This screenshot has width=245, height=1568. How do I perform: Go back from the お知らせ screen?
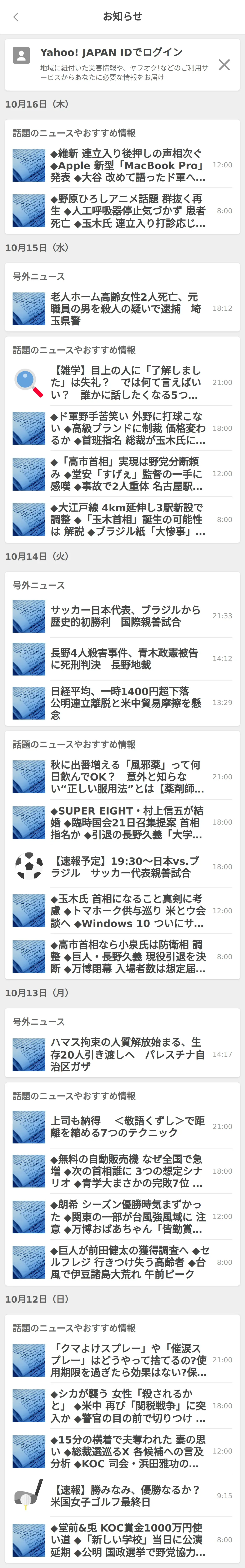[x=16, y=17]
